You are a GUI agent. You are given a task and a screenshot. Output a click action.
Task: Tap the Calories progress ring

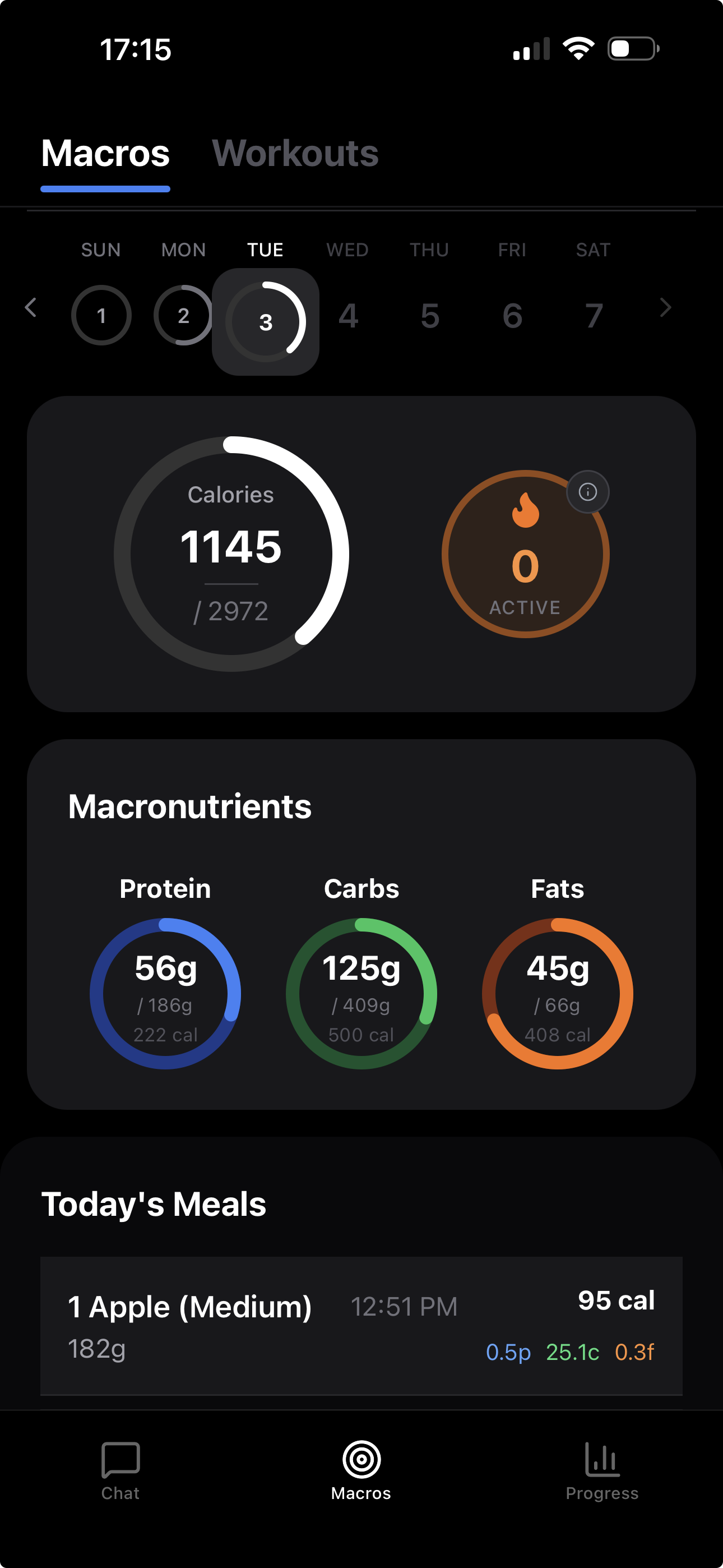(x=233, y=551)
